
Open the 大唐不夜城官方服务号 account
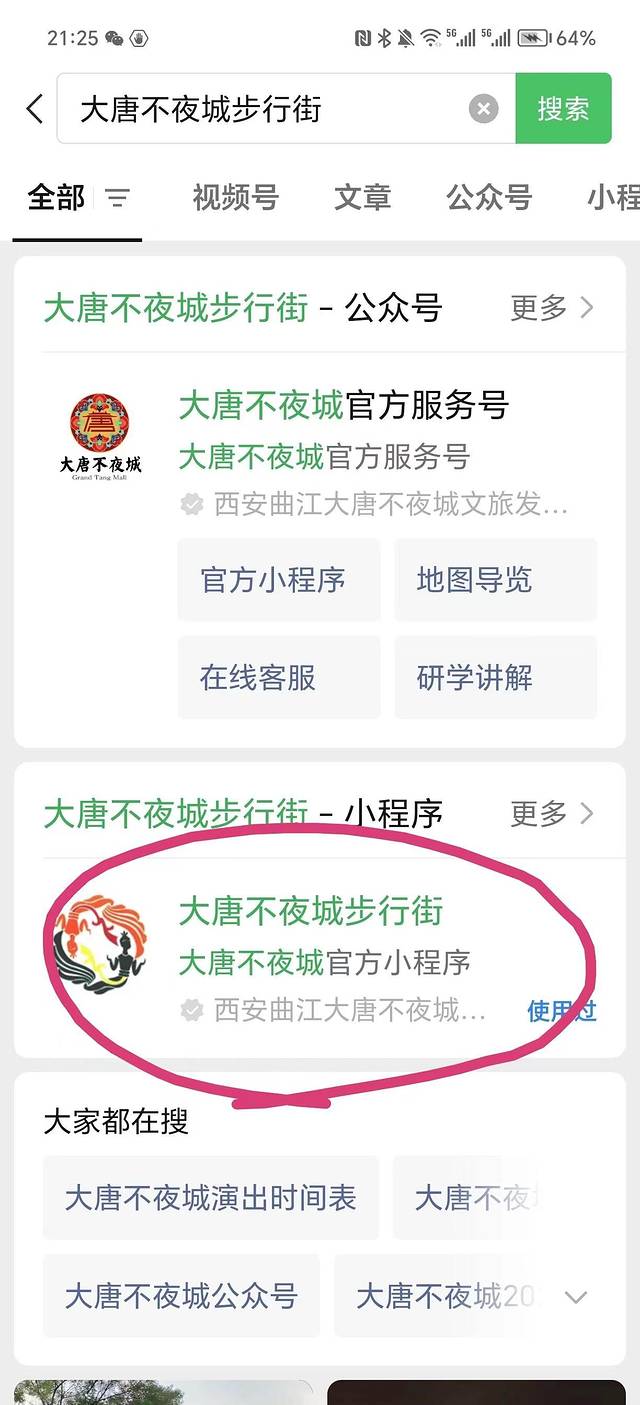pyautogui.click(x=343, y=406)
